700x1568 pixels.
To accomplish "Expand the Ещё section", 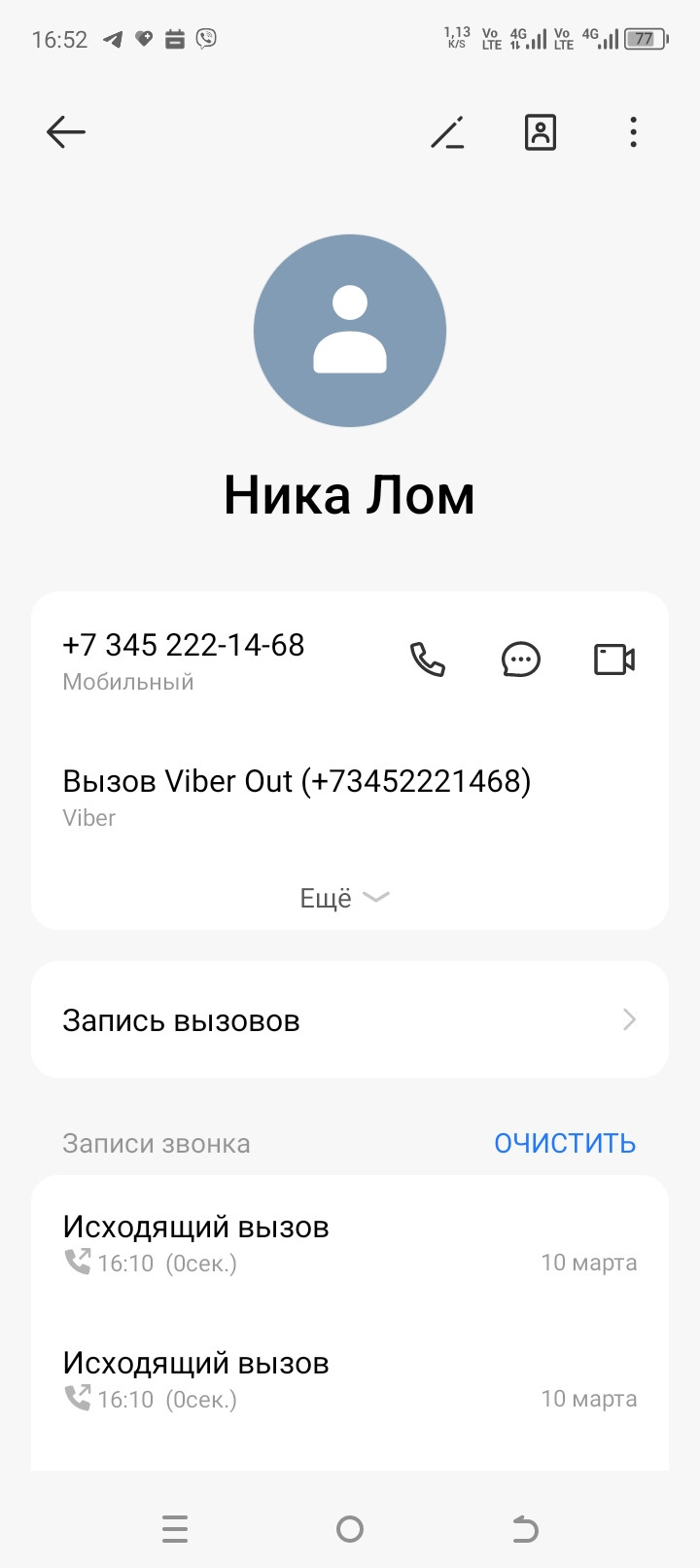I will [344, 898].
